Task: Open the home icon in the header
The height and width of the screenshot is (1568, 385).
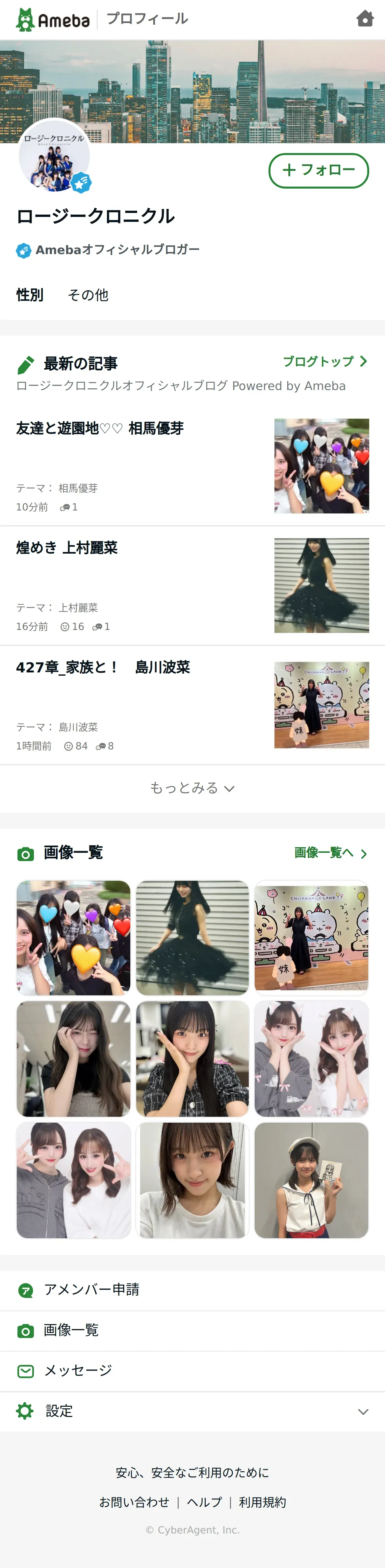Action: [x=365, y=19]
